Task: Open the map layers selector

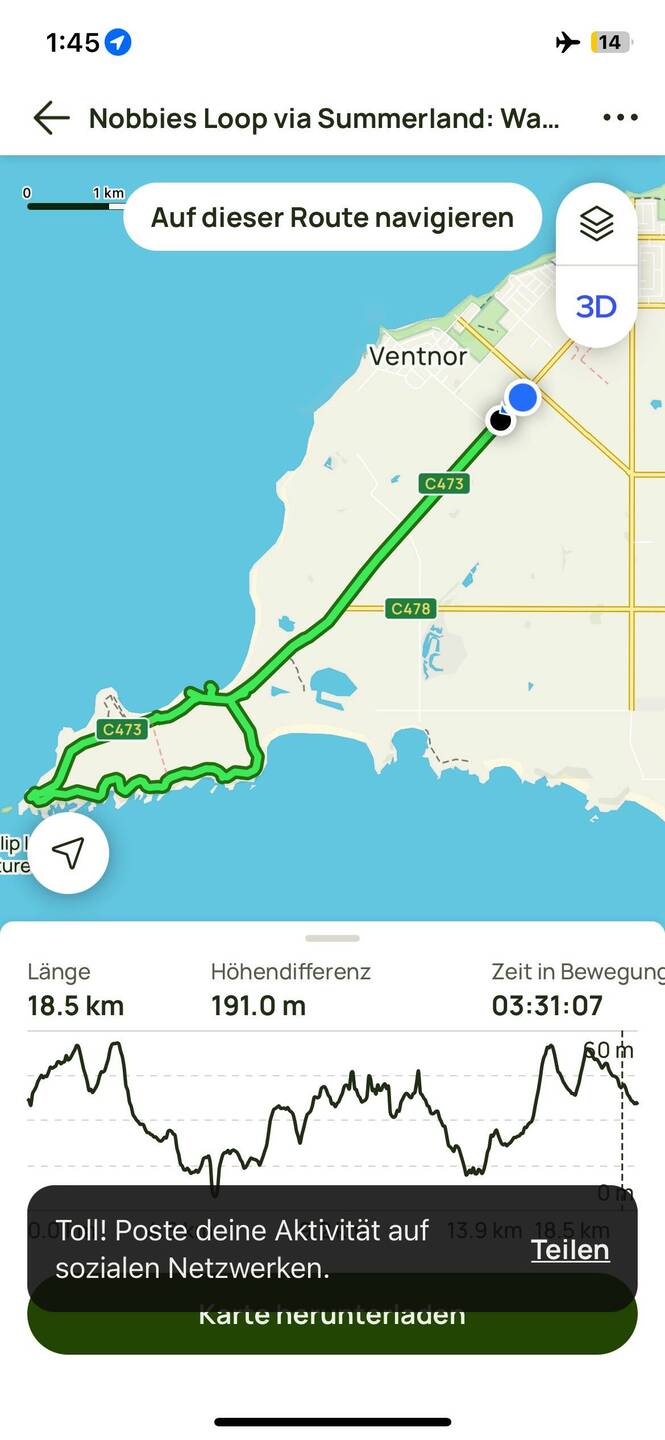Action: point(596,225)
